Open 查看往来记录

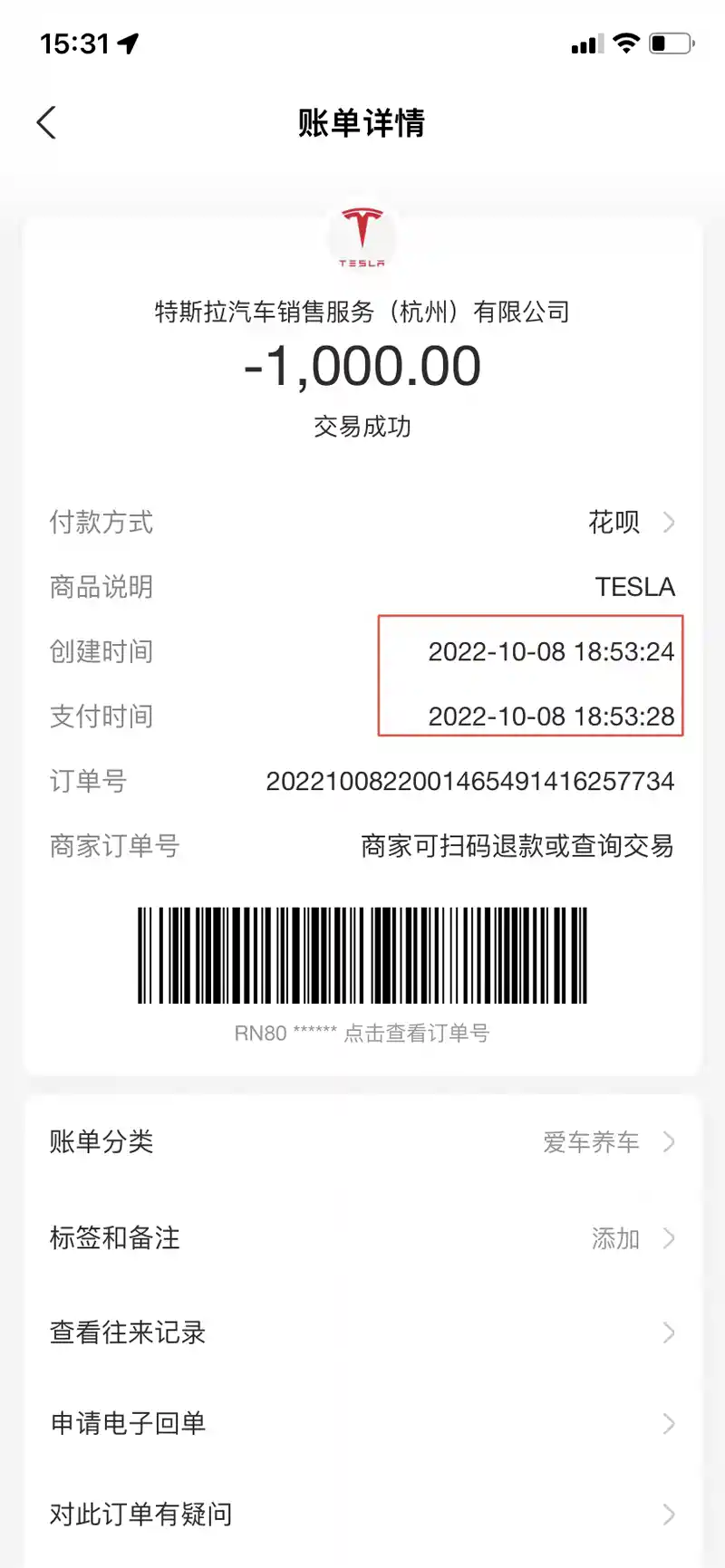click(x=362, y=1332)
